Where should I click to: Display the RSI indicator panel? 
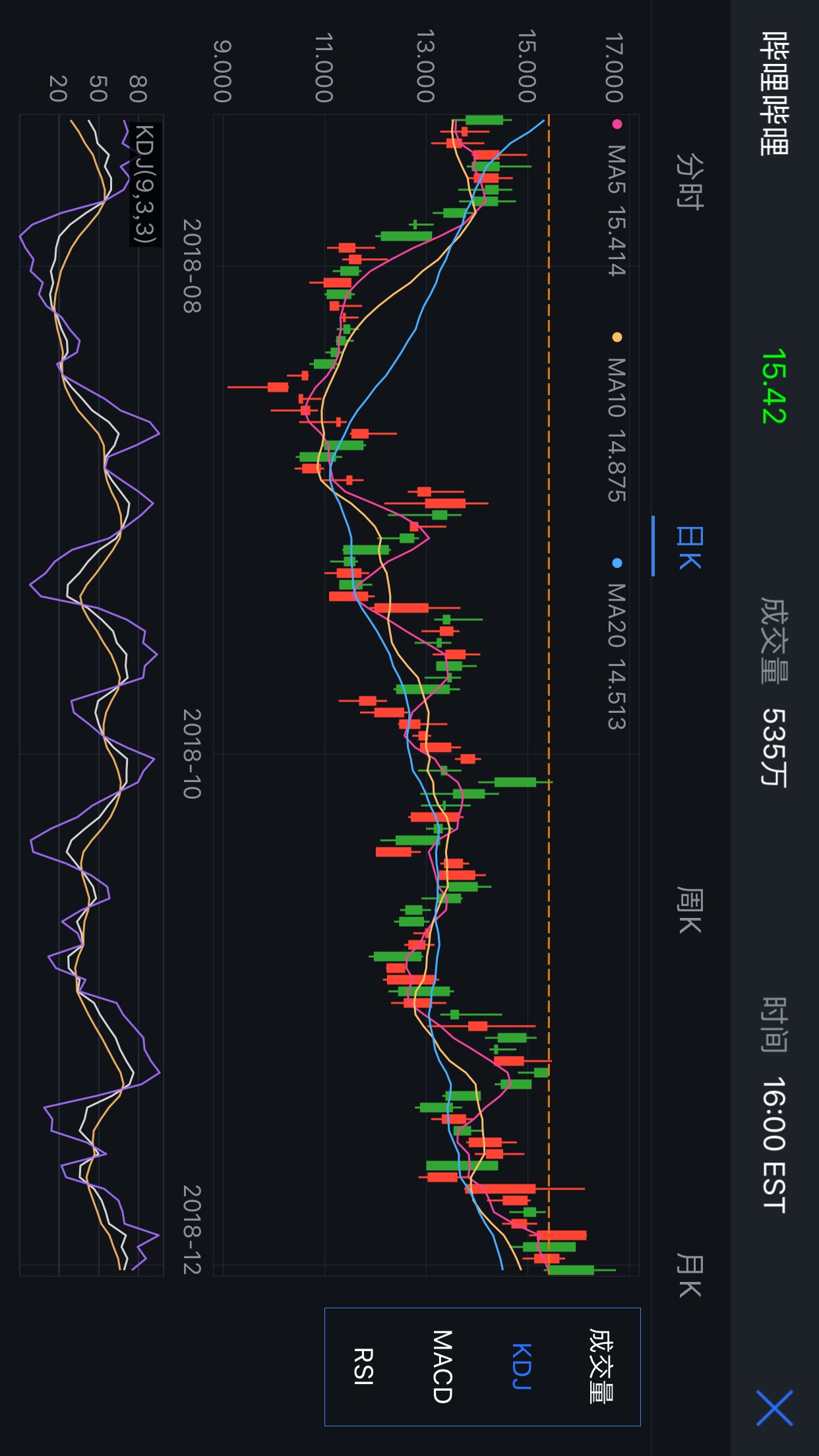pyautogui.click(x=363, y=1366)
